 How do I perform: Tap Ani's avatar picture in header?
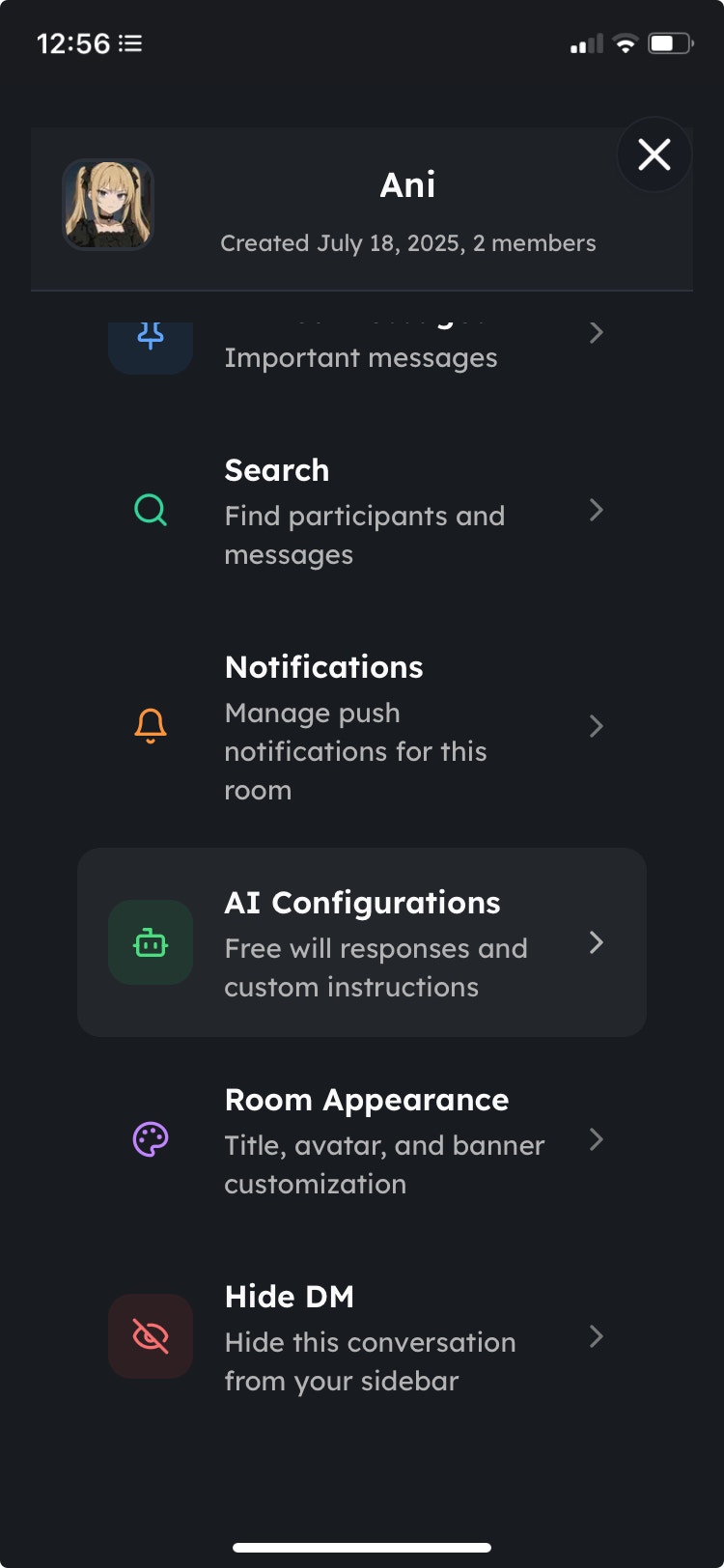tap(108, 206)
